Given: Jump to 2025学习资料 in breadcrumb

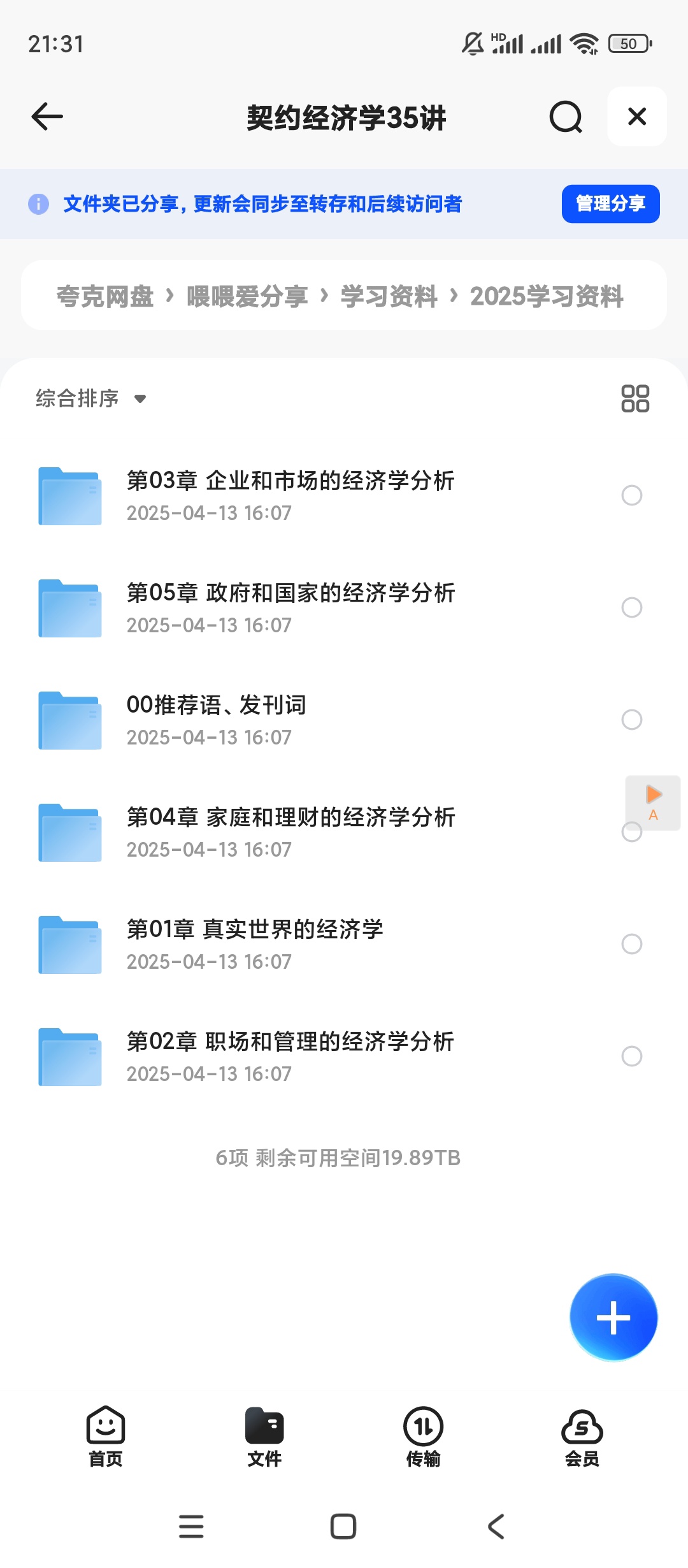Looking at the screenshot, I should click(x=547, y=296).
